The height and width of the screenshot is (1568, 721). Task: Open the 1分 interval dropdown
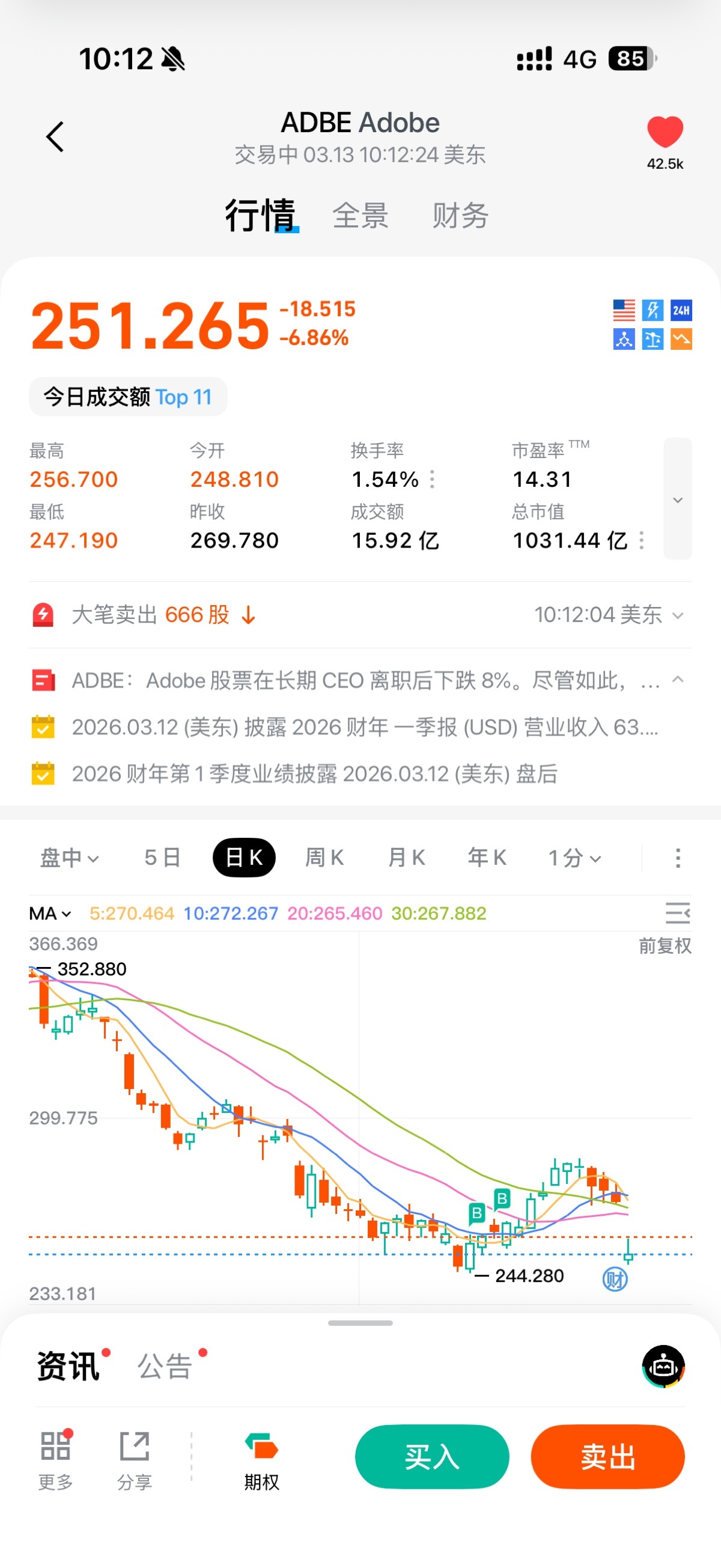(574, 858)
